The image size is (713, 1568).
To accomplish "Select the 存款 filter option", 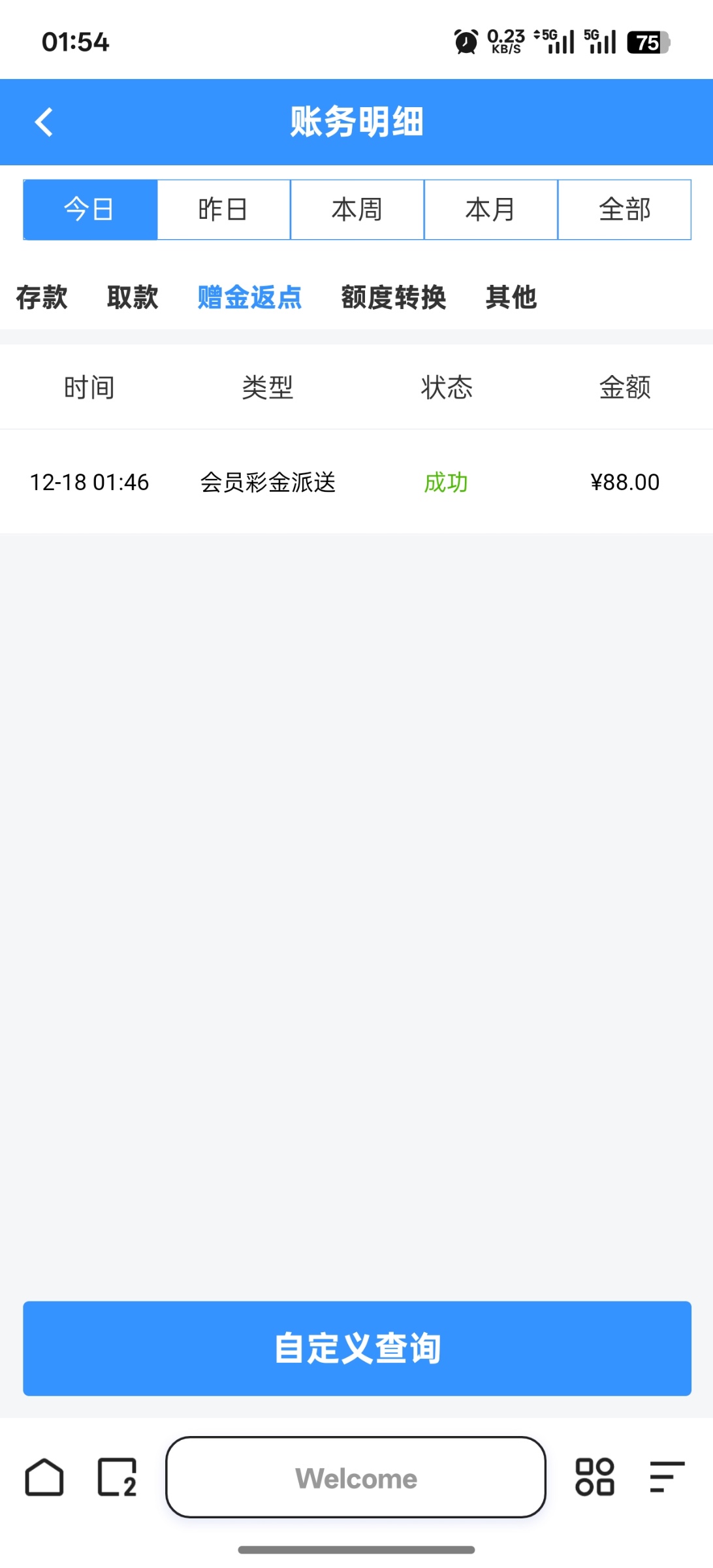I will 40,297.
